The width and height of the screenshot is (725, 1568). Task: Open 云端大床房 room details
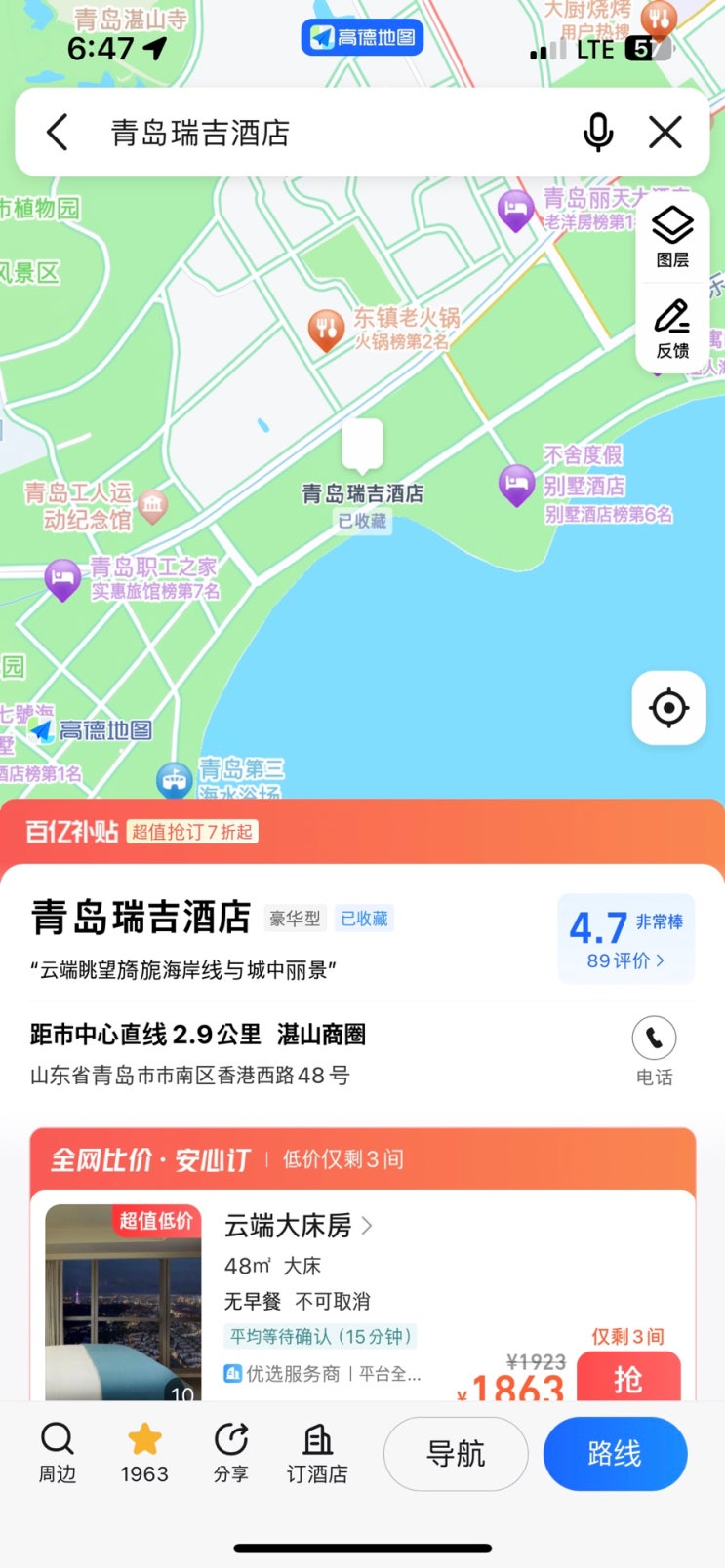click(298, 1226)
